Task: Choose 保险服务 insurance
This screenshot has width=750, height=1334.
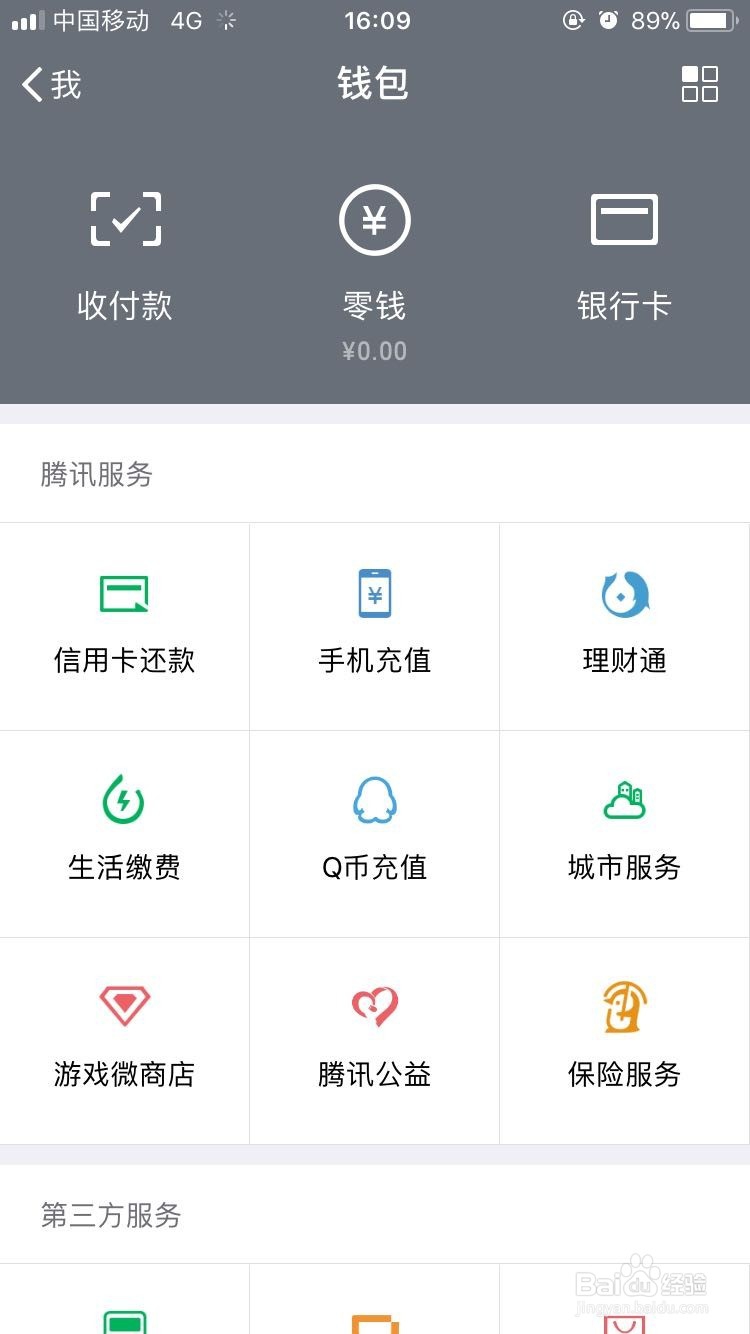Action: pos(624,1040)
